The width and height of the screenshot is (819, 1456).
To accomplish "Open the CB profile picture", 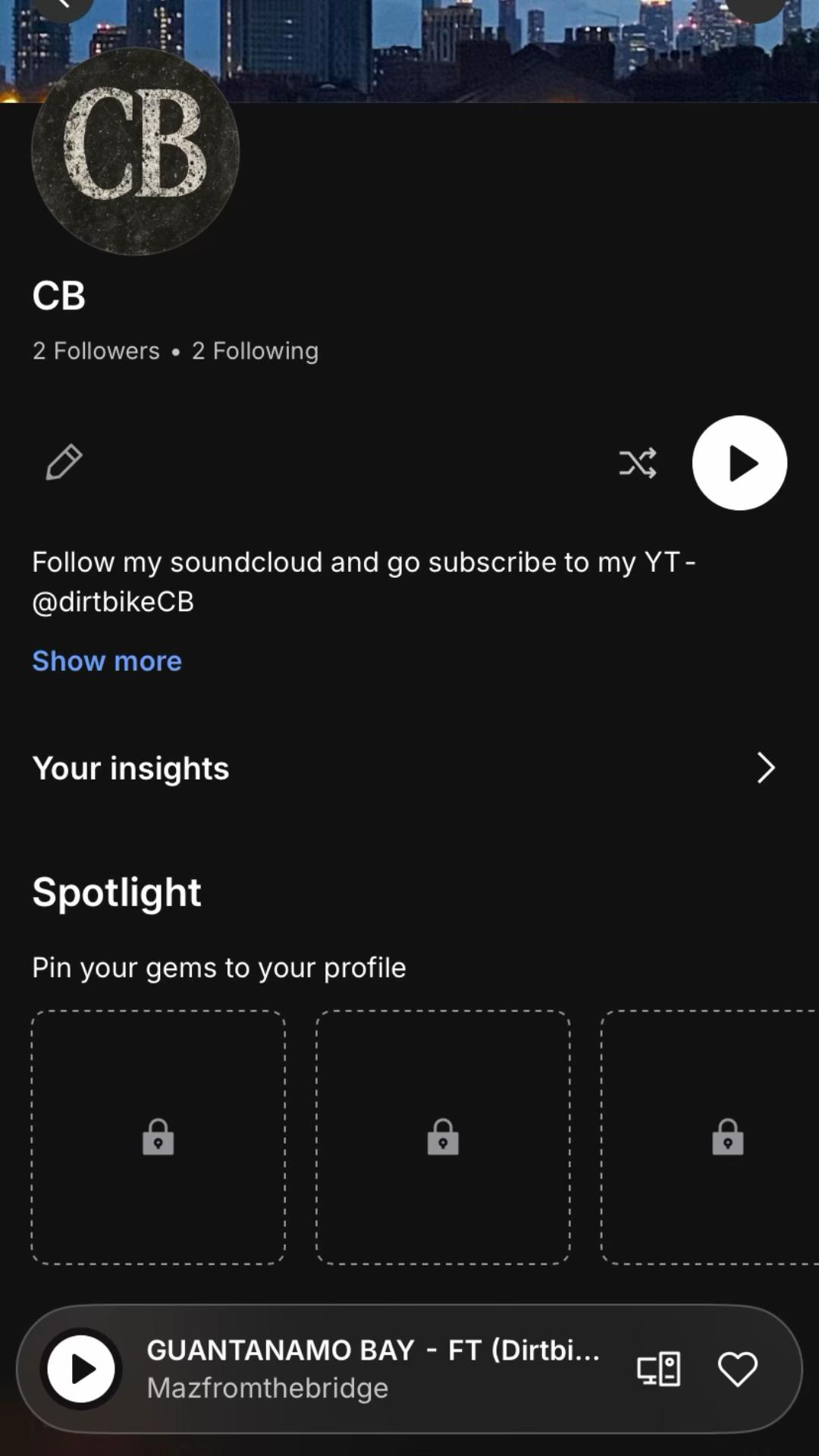I will point(136,151).
